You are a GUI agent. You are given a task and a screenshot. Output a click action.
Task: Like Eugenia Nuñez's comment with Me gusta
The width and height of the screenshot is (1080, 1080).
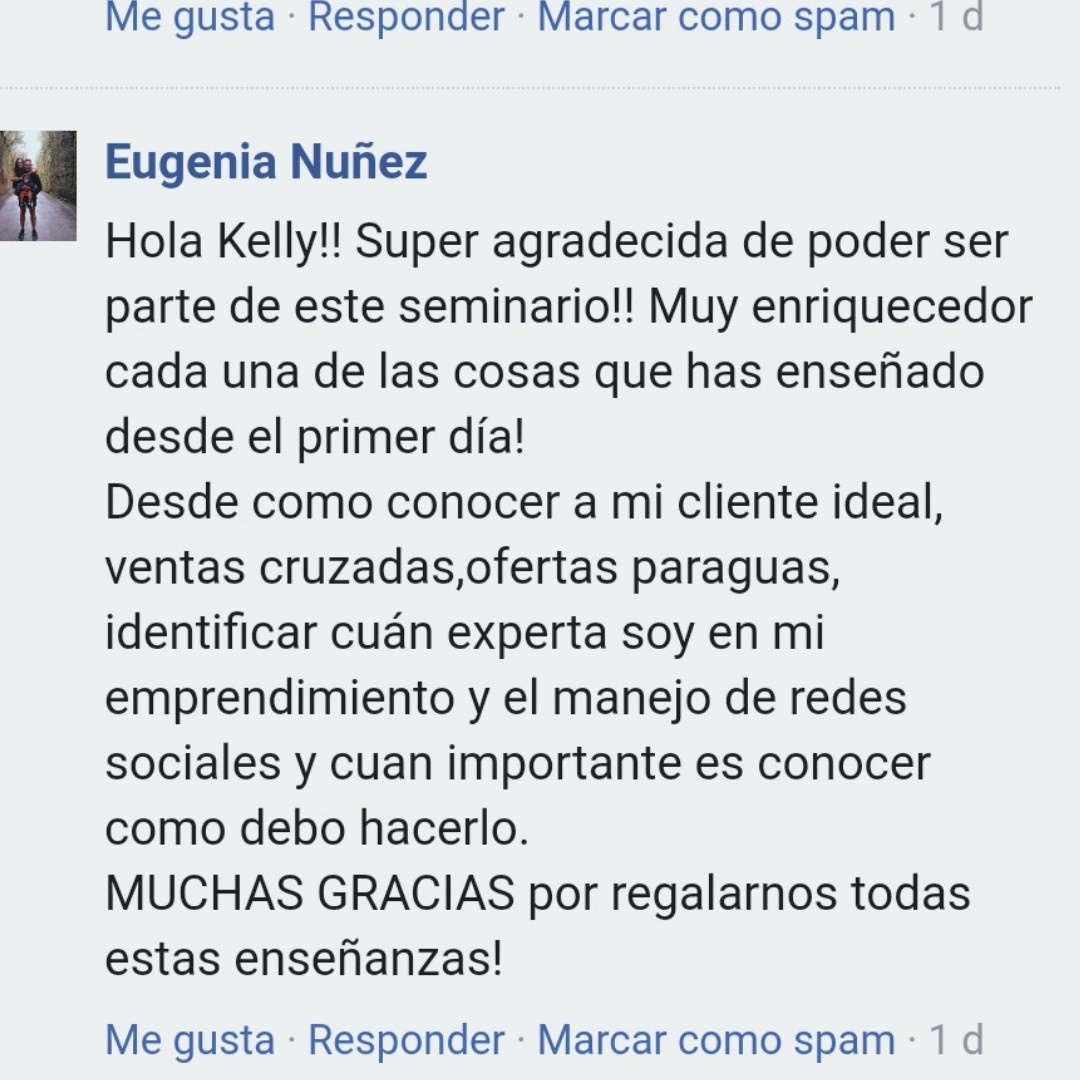190,1041
